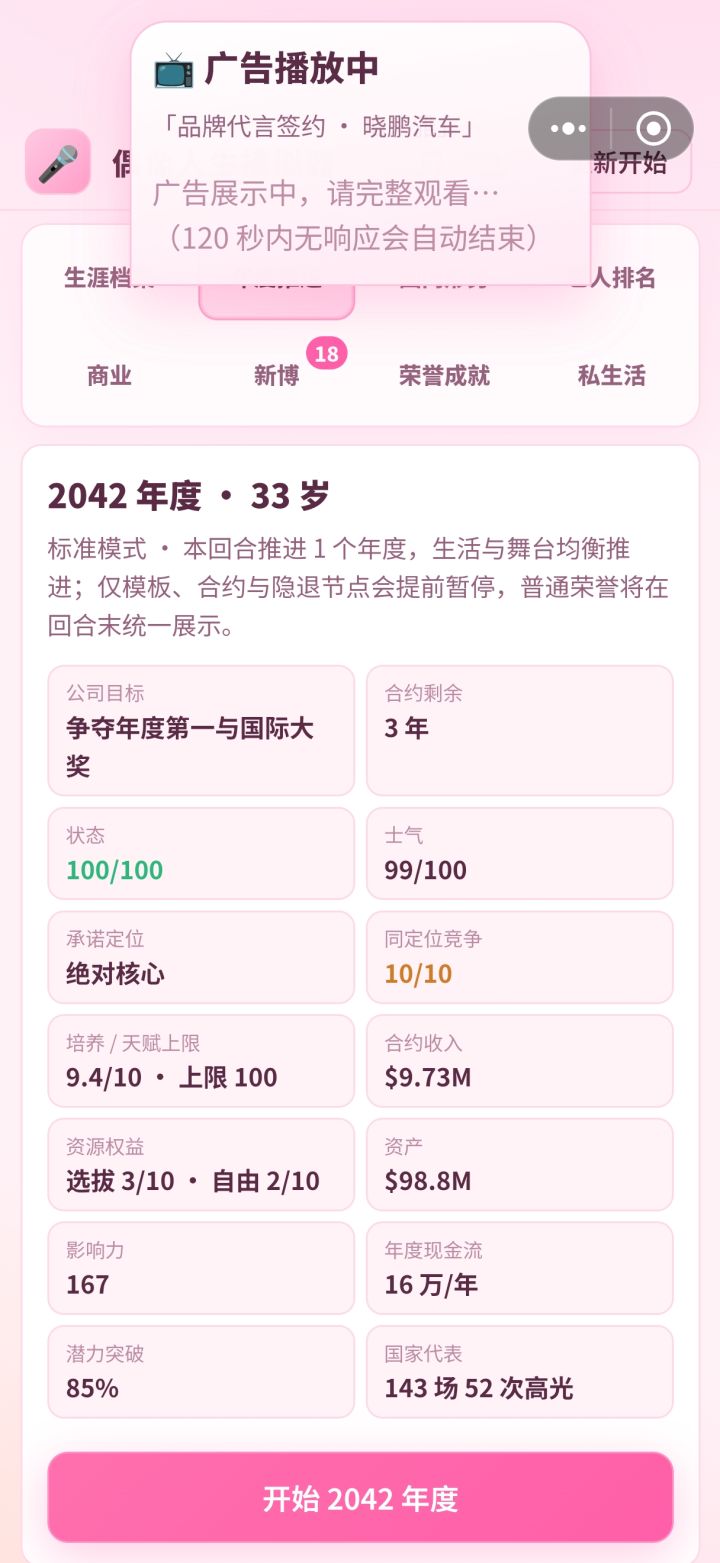Switch to the 荣誉成就 tab

pyautogui.click(x=444, y=376)
